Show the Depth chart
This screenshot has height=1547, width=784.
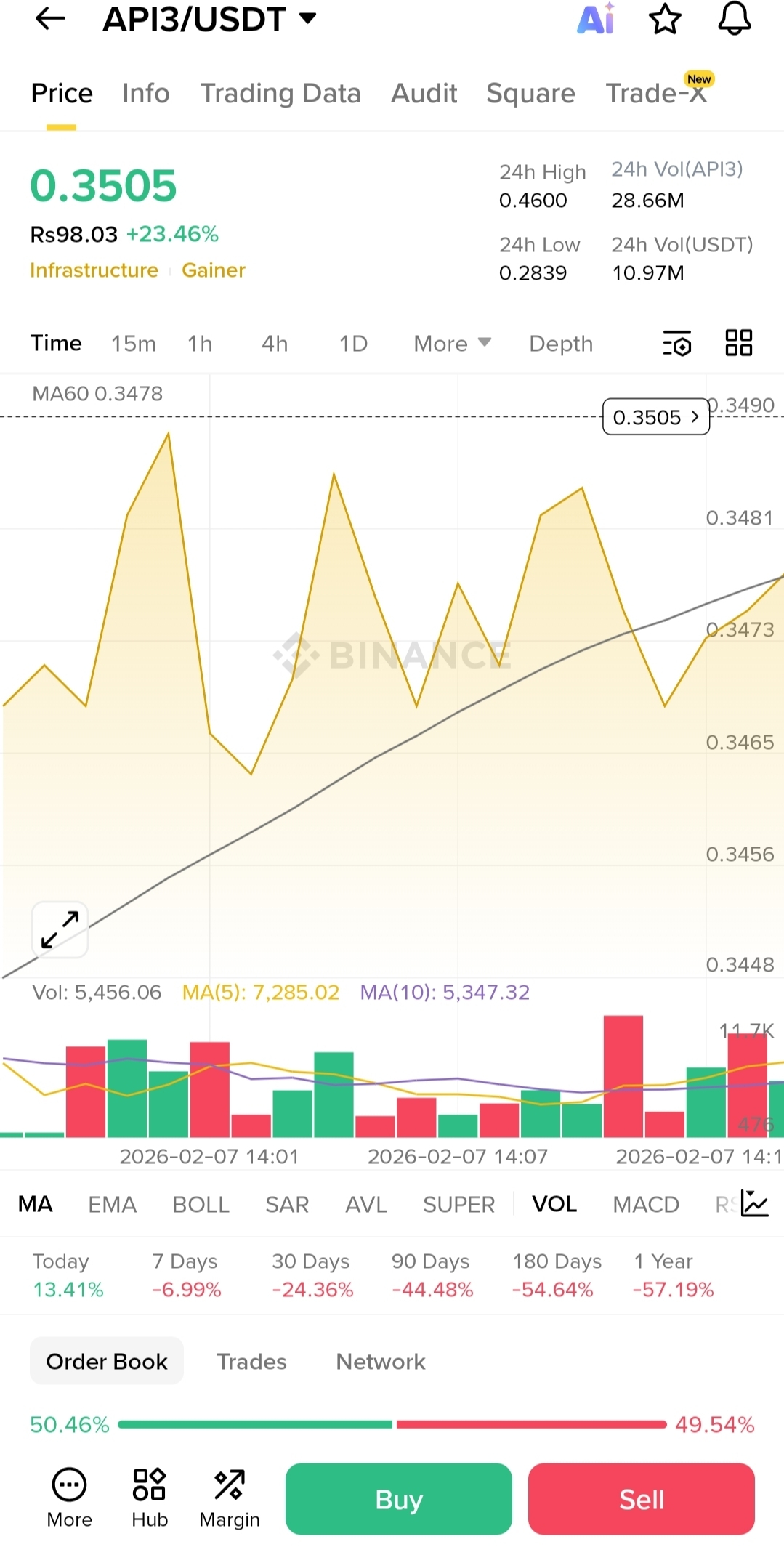click(561, 344)
